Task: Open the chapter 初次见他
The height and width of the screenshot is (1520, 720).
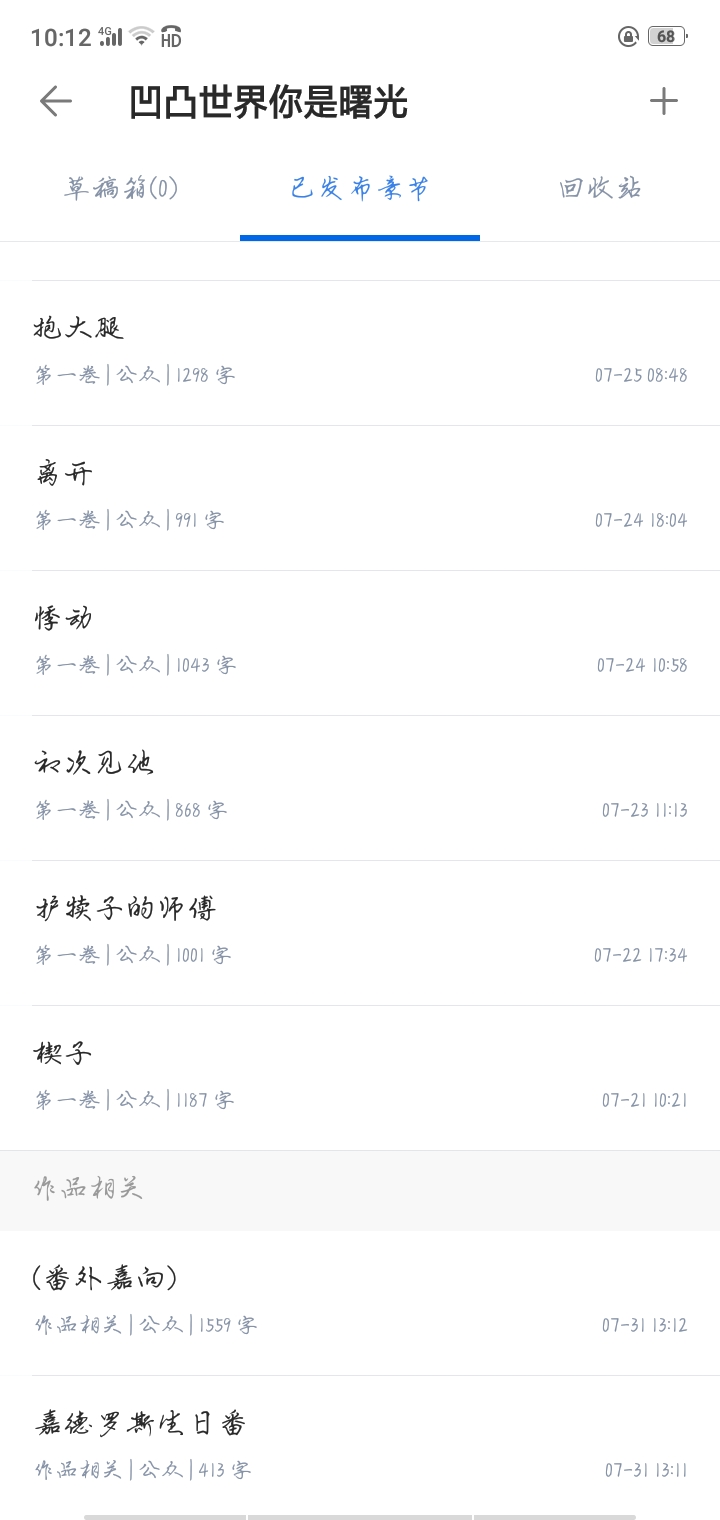Action: pyautogui.click(x=360, y=788)
